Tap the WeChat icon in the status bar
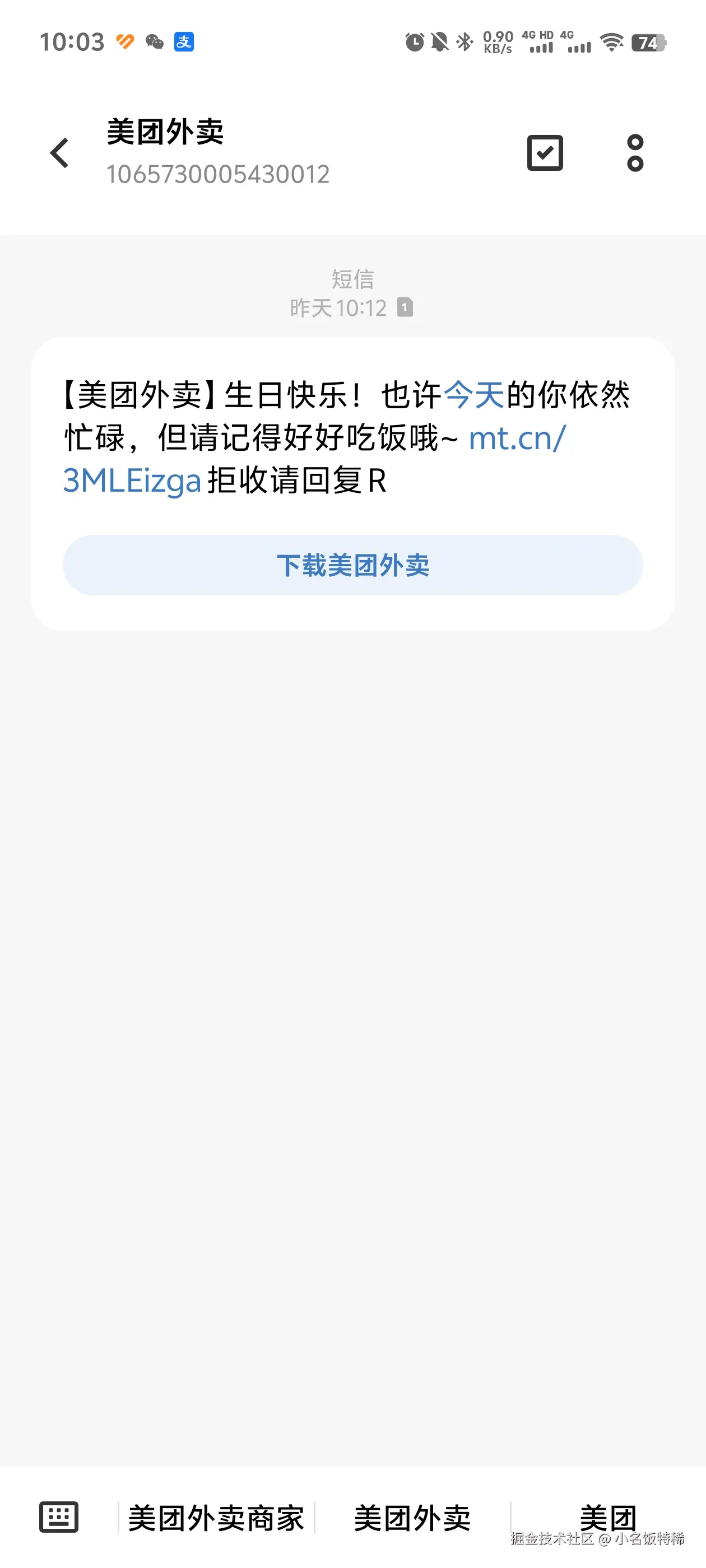Viewport: 706px width, 1568px height. (154, 41)
